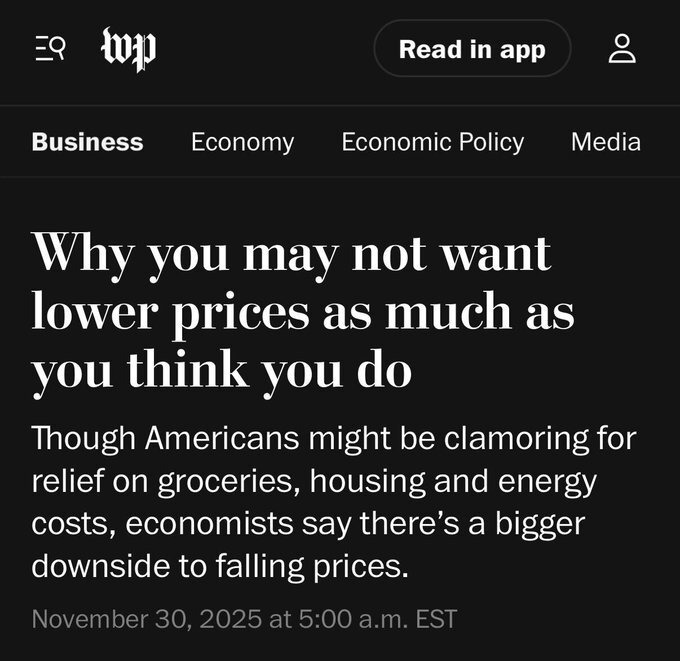Go to the Washington Post homepage logo
The image size is (680, 661).
129,48
